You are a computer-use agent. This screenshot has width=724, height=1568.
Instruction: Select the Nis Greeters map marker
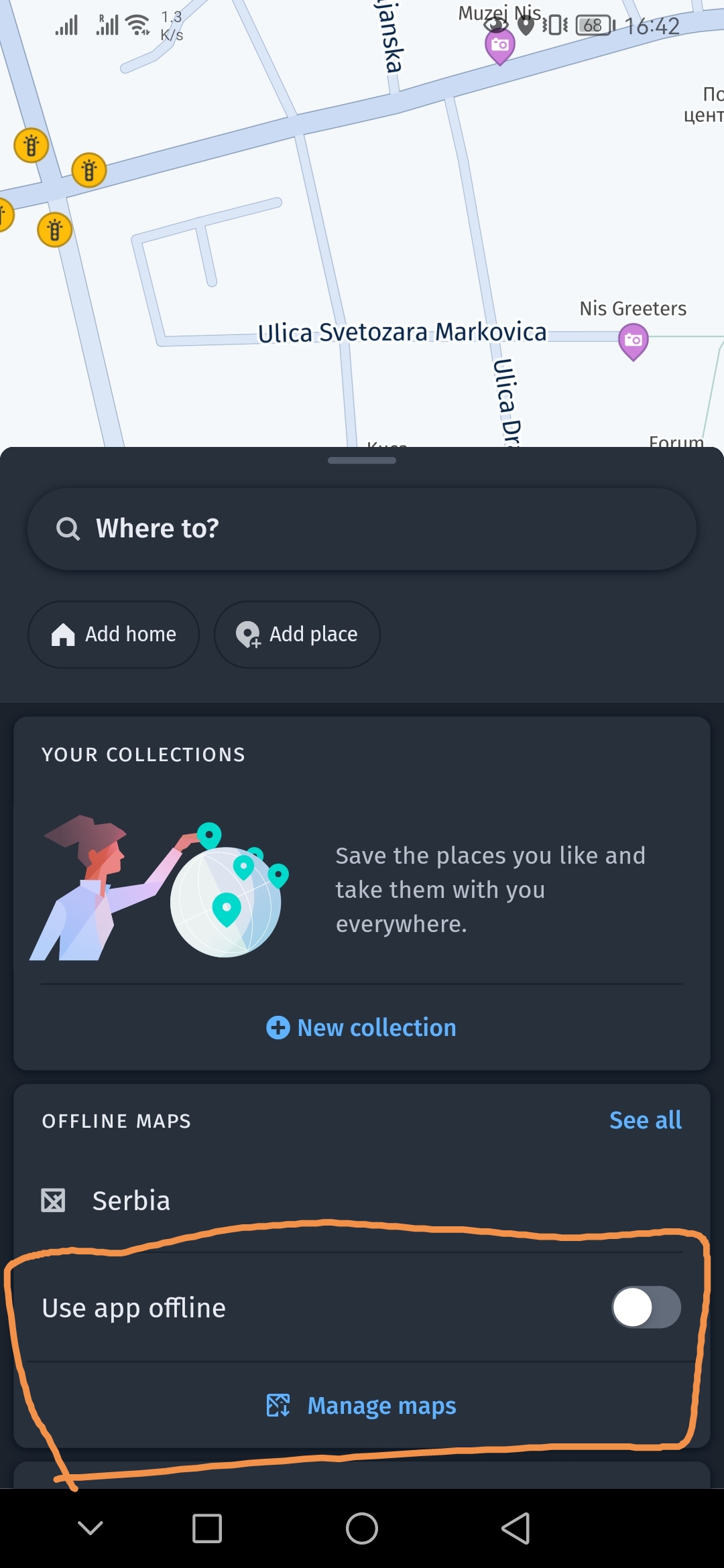633,340
